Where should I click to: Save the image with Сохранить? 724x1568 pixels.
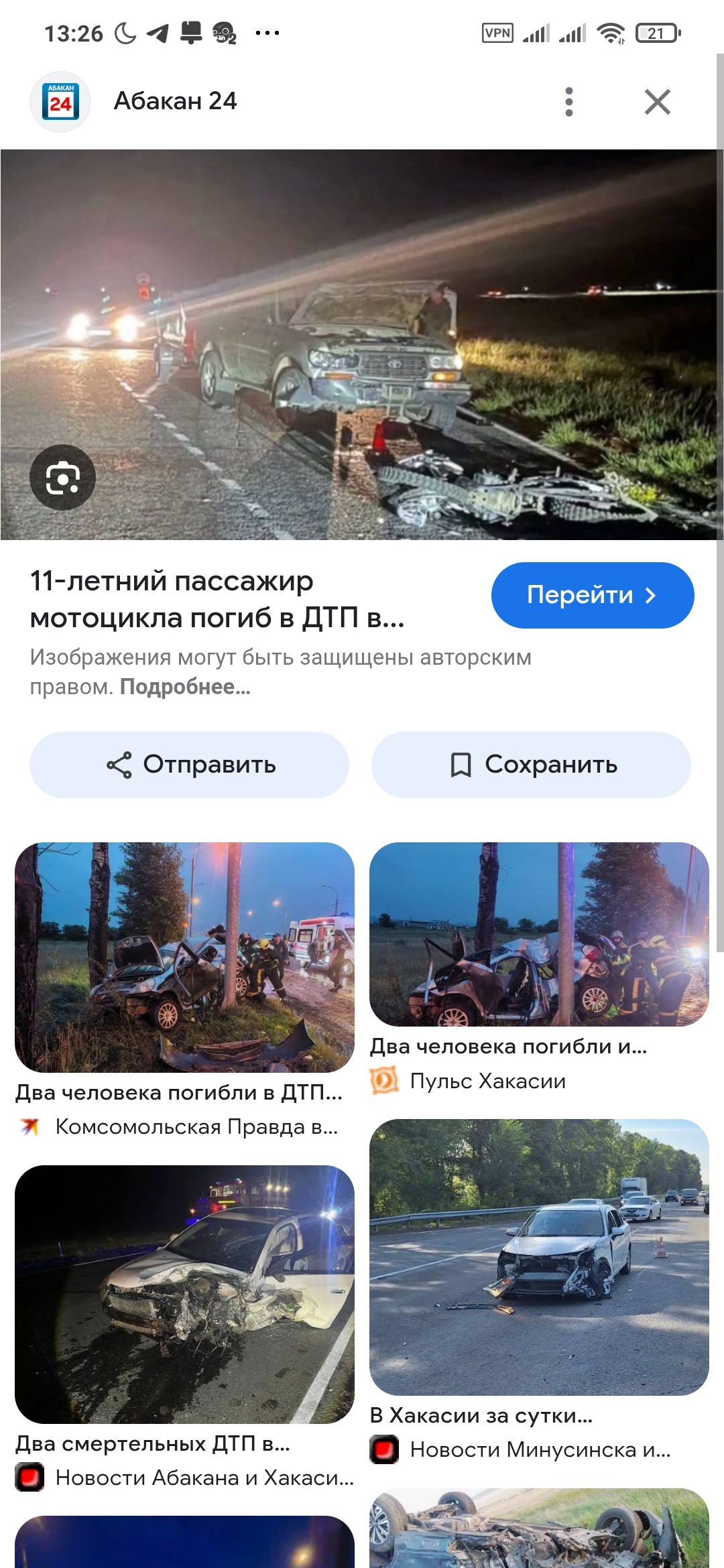click(531, 765)
